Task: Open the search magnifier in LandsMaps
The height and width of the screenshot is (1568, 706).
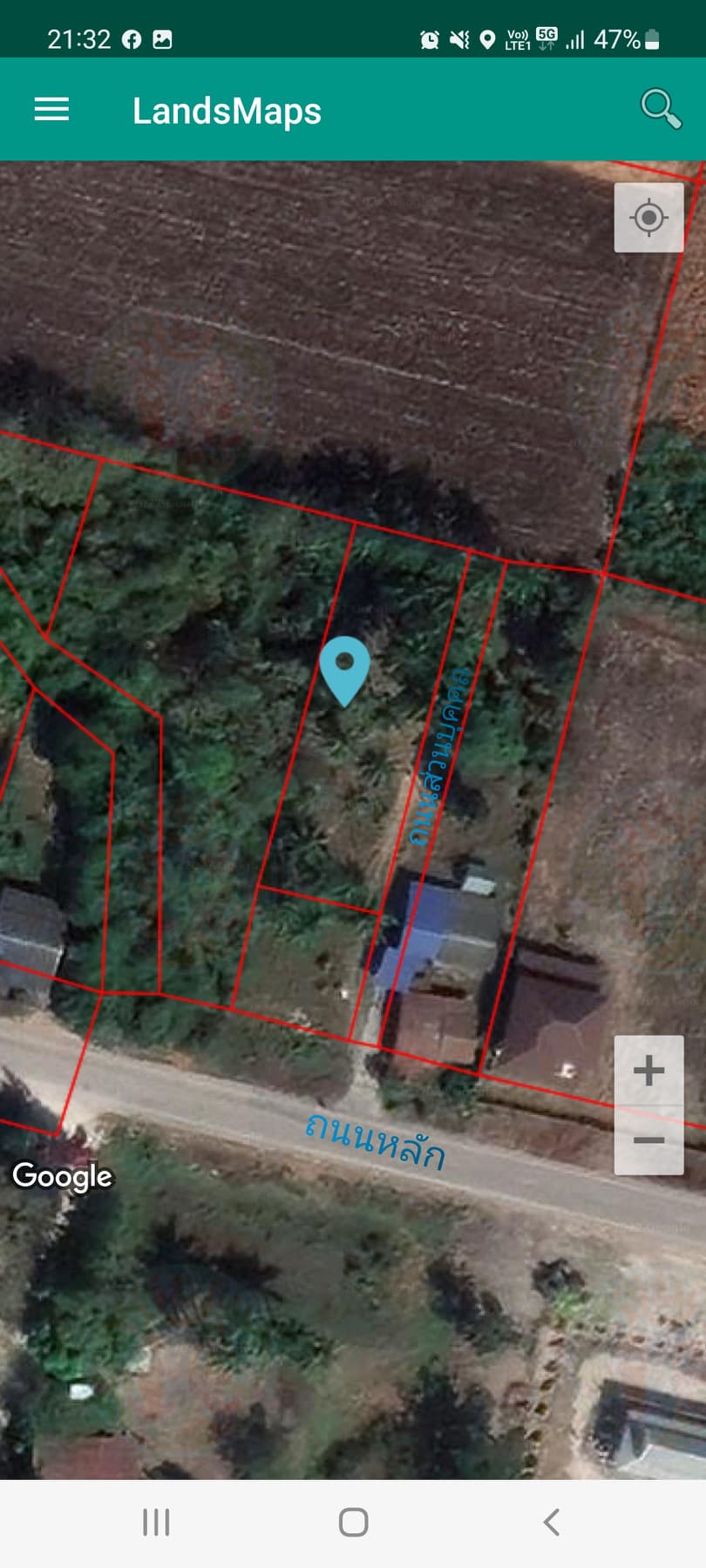Action: point(661,109)
